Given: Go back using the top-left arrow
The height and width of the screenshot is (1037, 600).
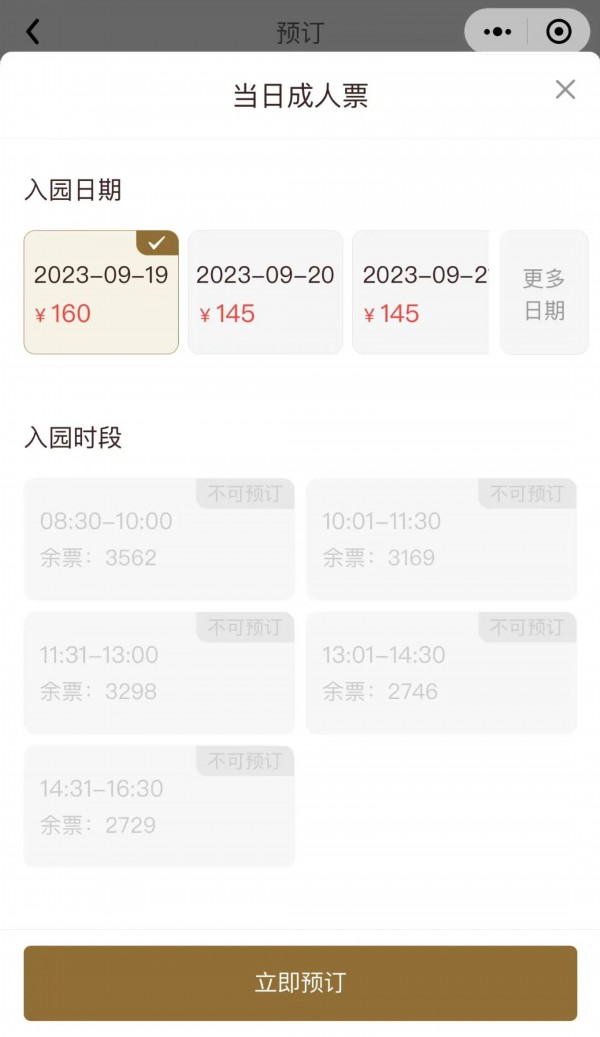Looking at the screenshot, I should (x=33, y=31).
